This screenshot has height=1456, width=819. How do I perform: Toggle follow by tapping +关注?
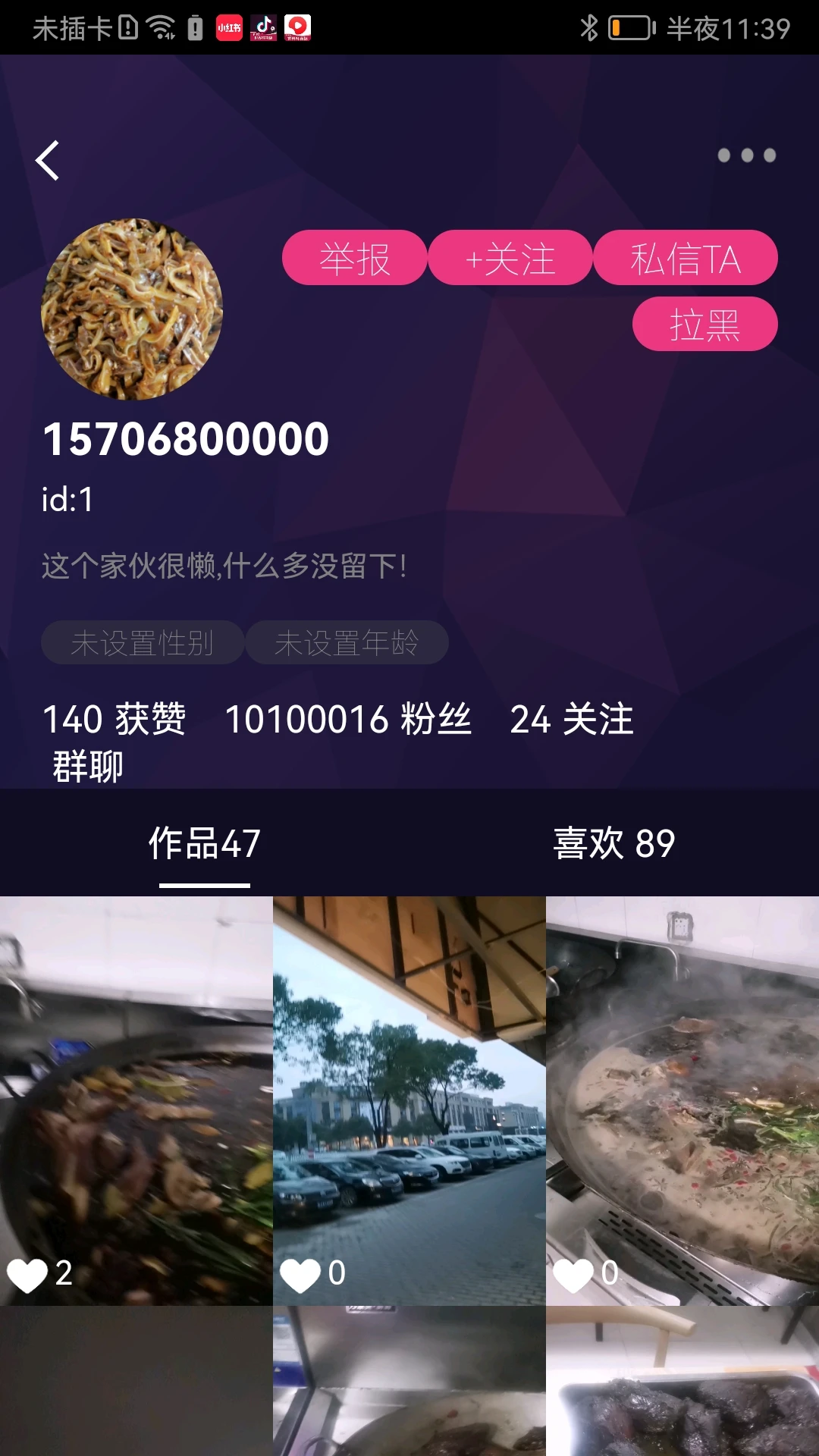pyautogui.click(x=510, y=258)
